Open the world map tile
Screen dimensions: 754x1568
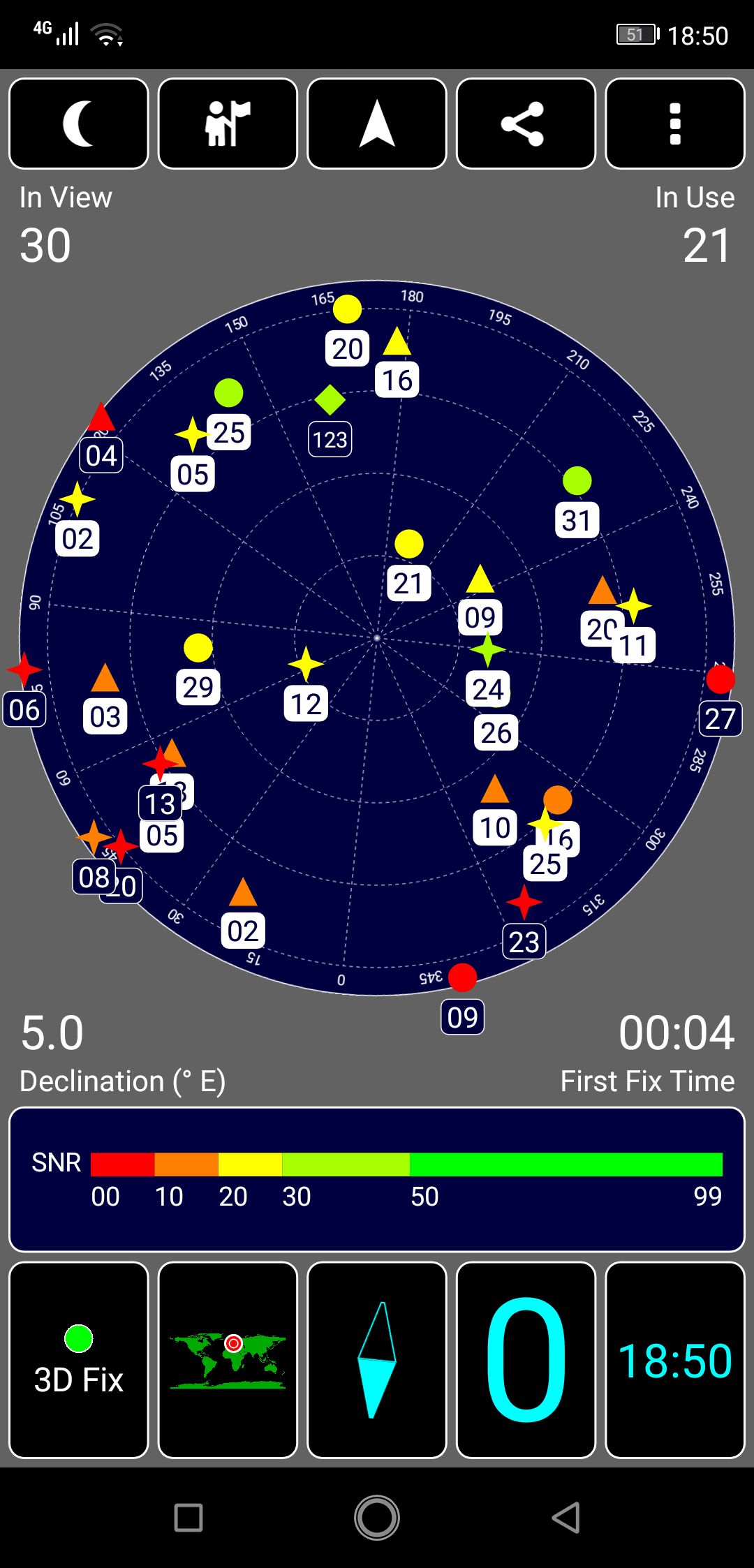click(228, 1360)
